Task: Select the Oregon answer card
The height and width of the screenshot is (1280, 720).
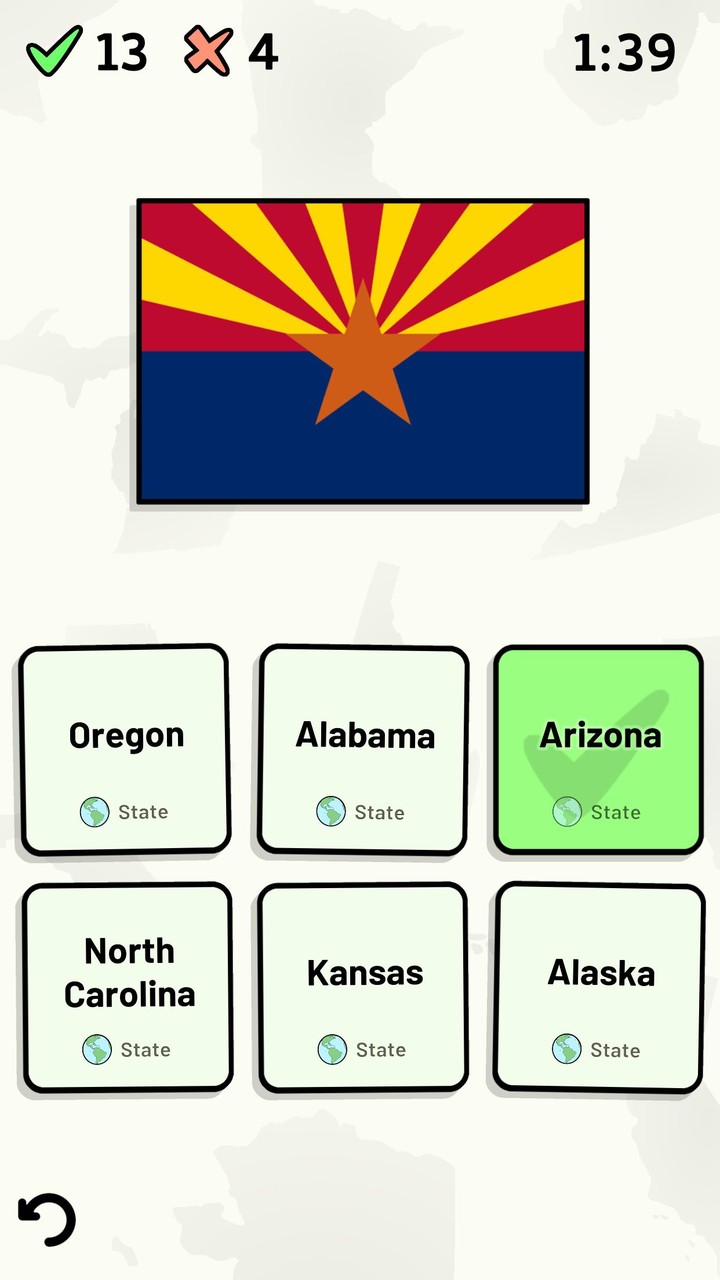Action: (x=125, y=750)
